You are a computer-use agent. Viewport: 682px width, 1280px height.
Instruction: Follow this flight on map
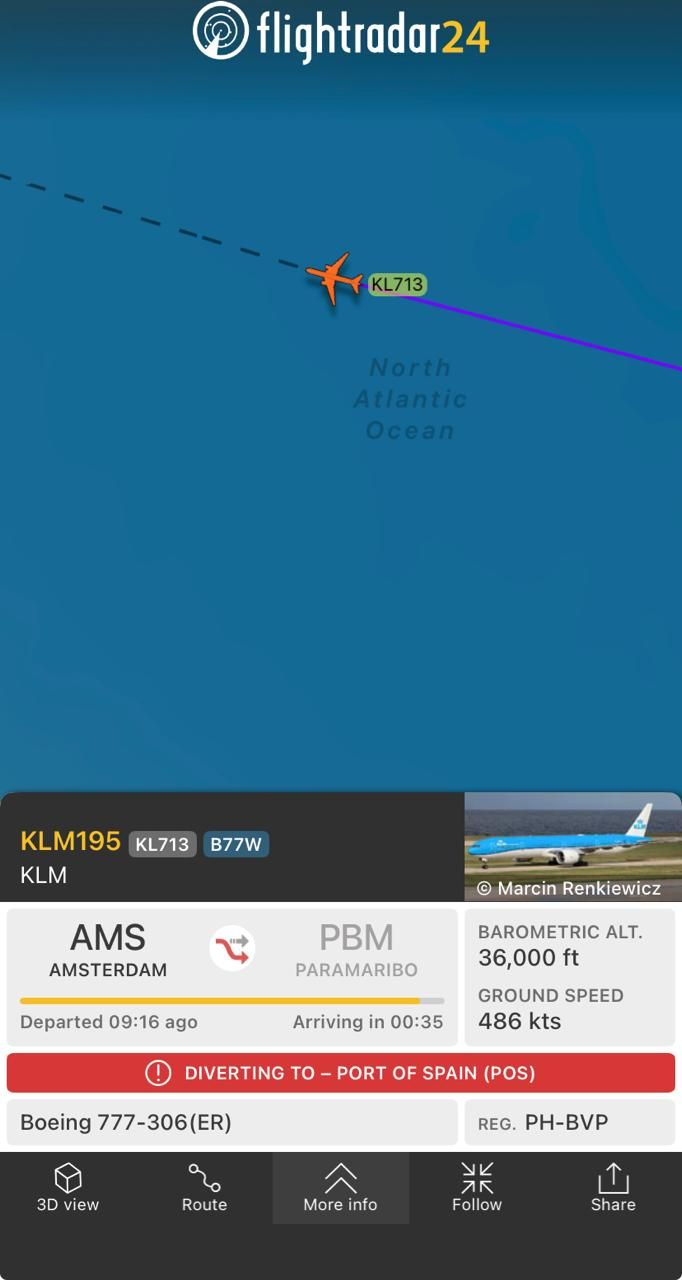(x=477, y=1188)
